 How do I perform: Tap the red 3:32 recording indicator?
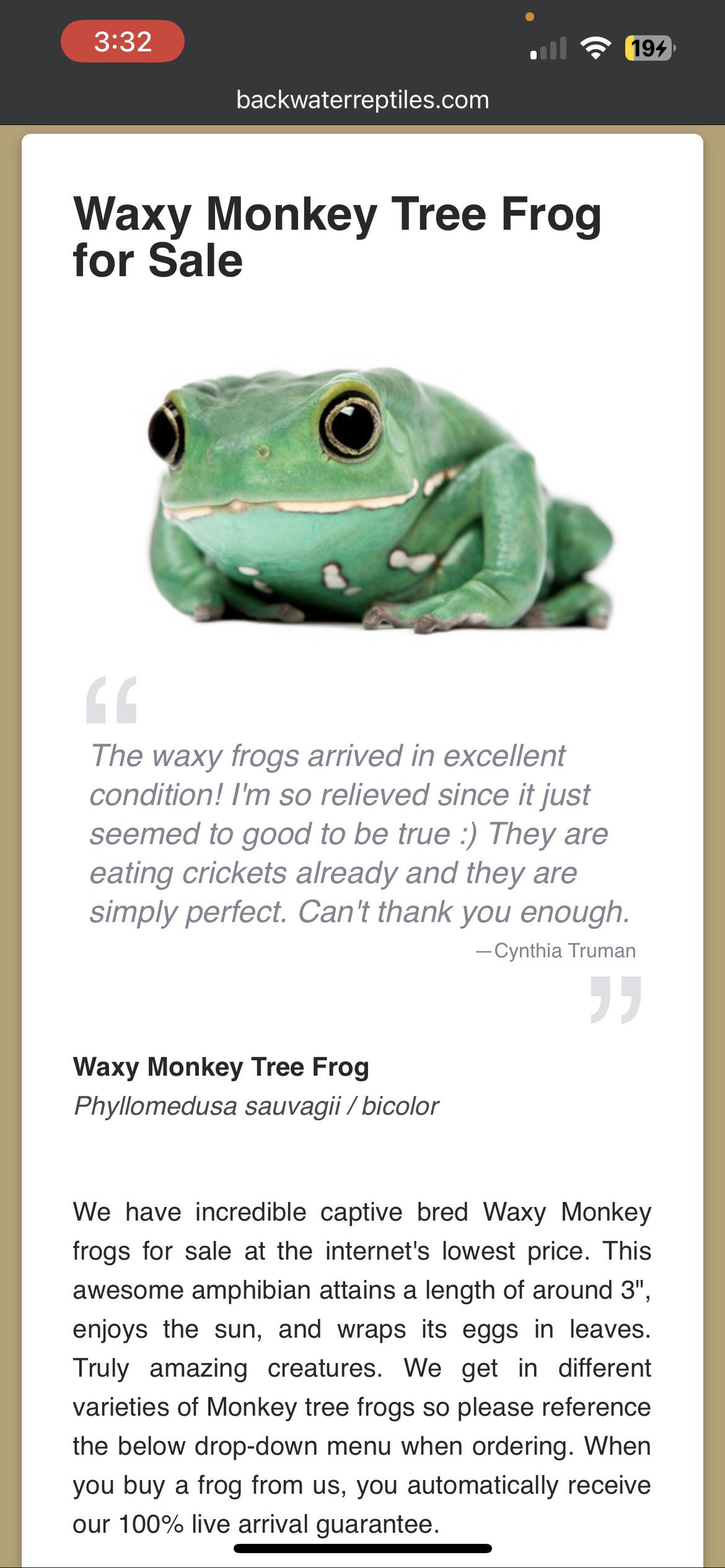[123, 41]
